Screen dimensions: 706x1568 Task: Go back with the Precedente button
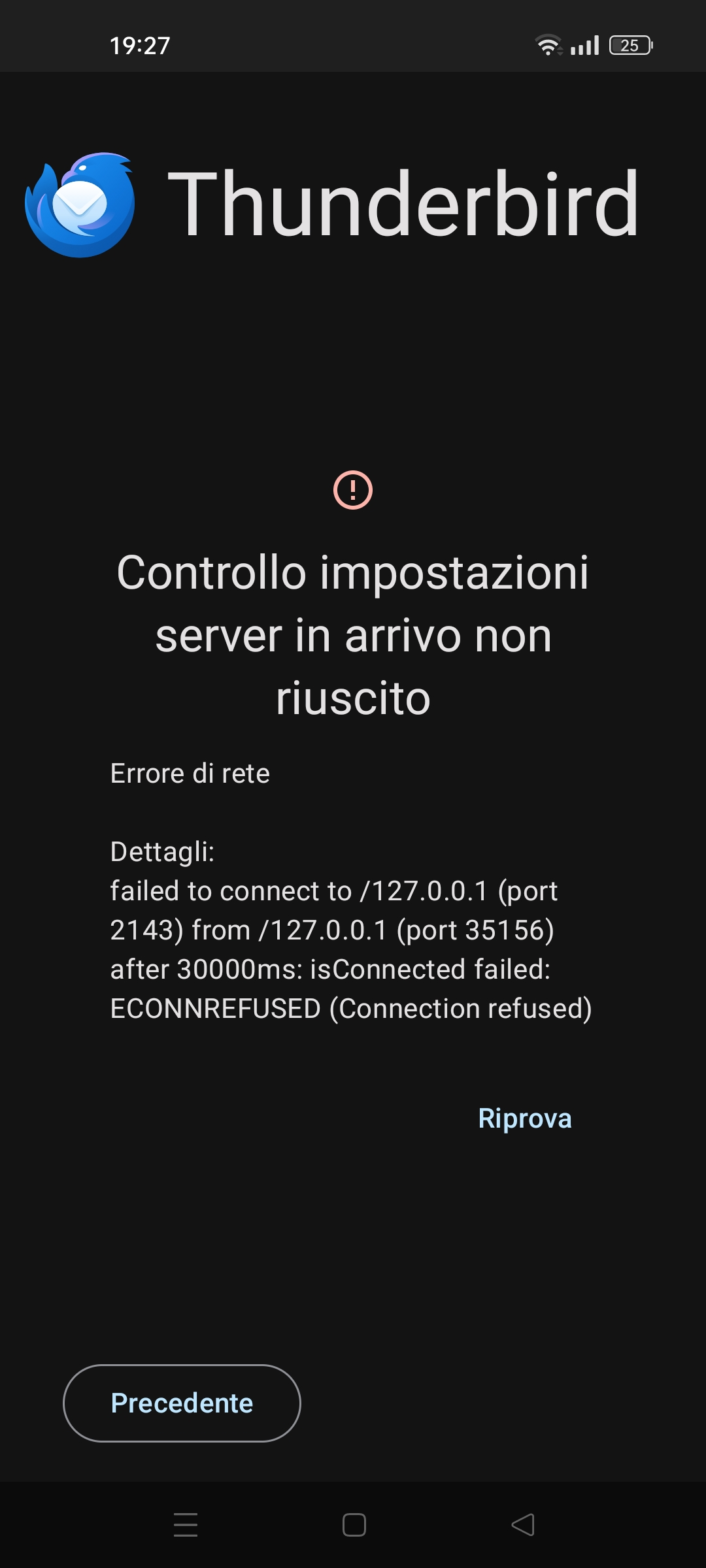tap(182, 1403)
